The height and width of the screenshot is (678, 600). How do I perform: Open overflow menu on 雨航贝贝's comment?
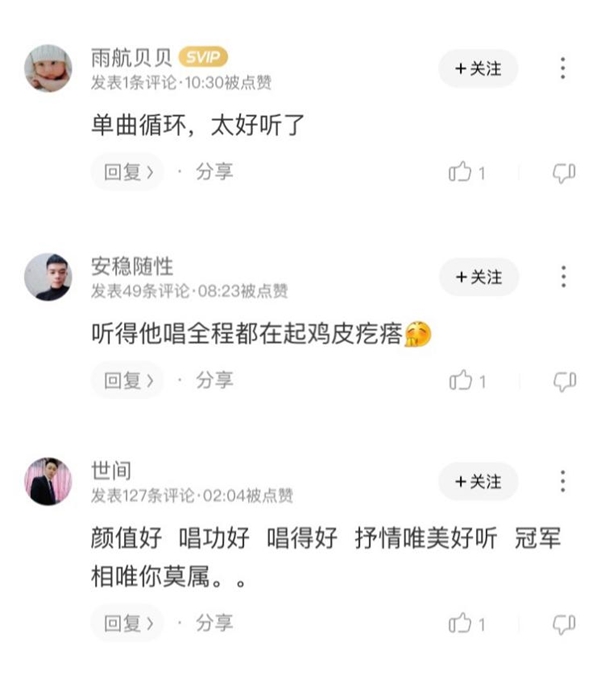click(563, 69)
